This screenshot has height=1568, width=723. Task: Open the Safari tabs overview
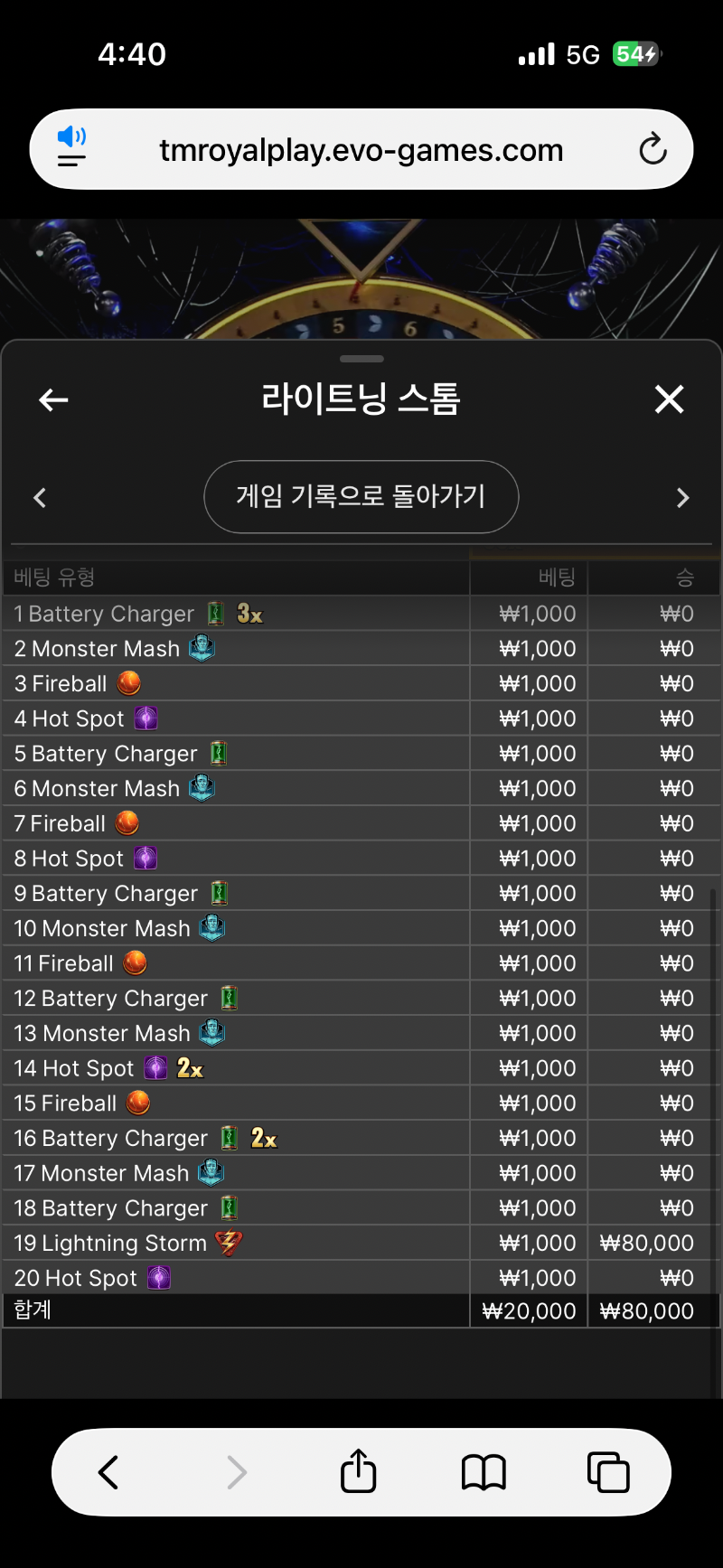pos(608,1471)
